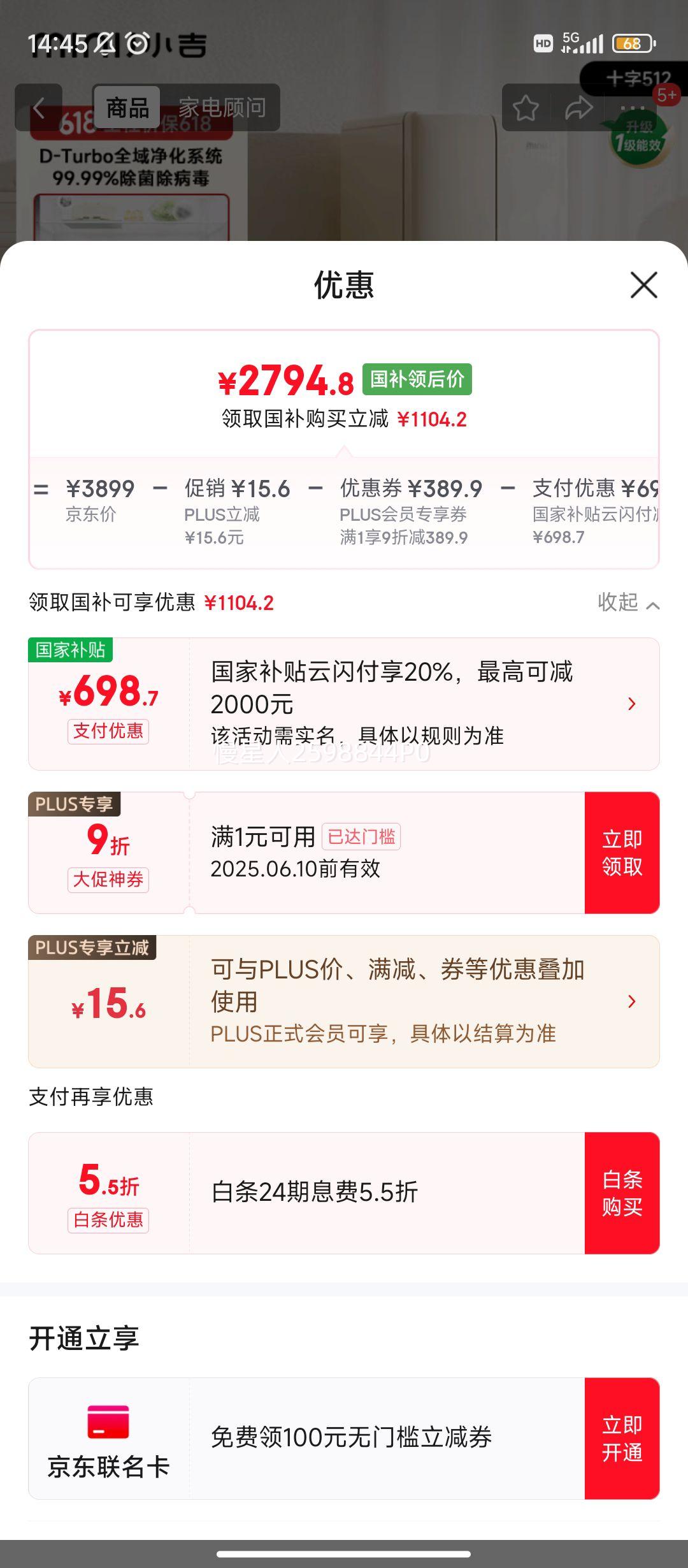Tap the favorite star icon

click(x=526, y=109)
